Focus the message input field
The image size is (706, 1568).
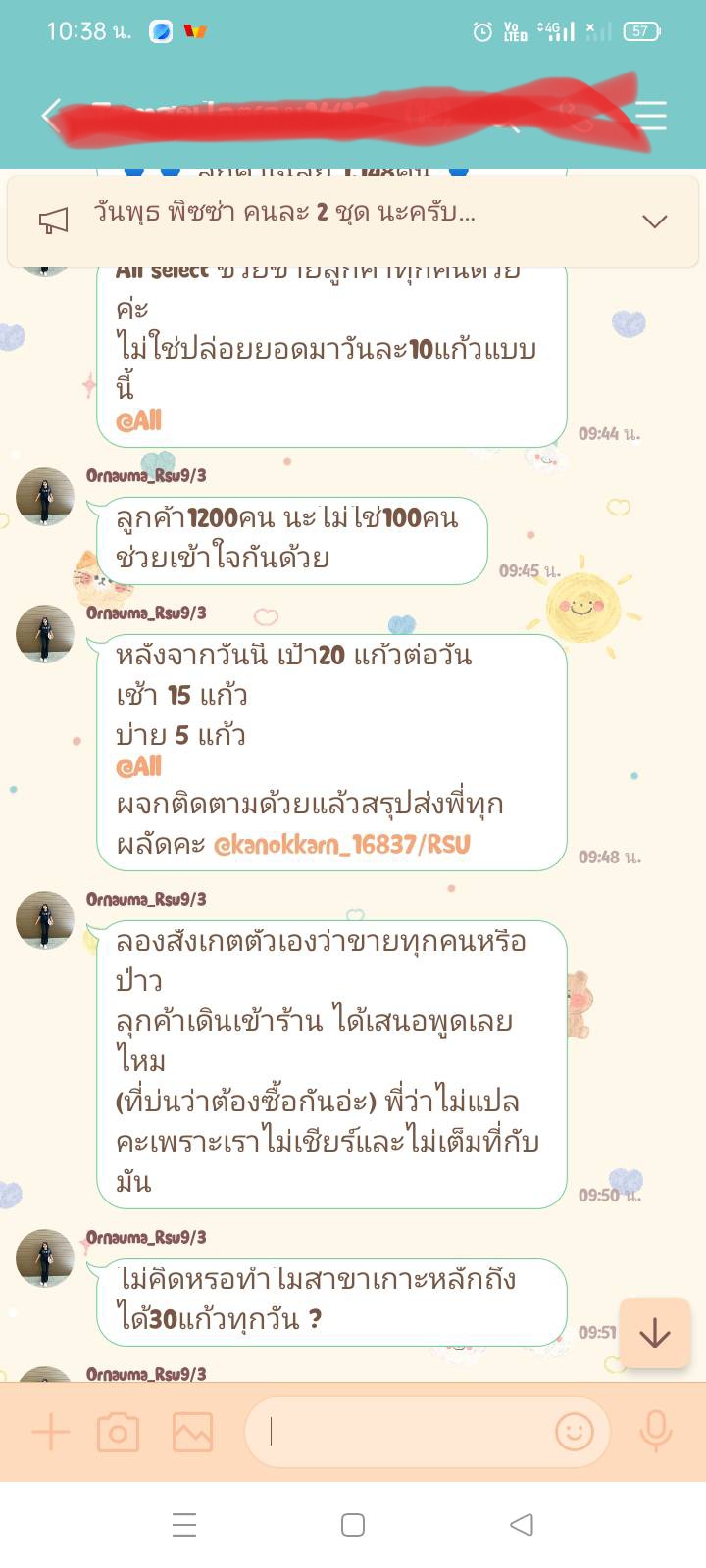coord(402,1433)
